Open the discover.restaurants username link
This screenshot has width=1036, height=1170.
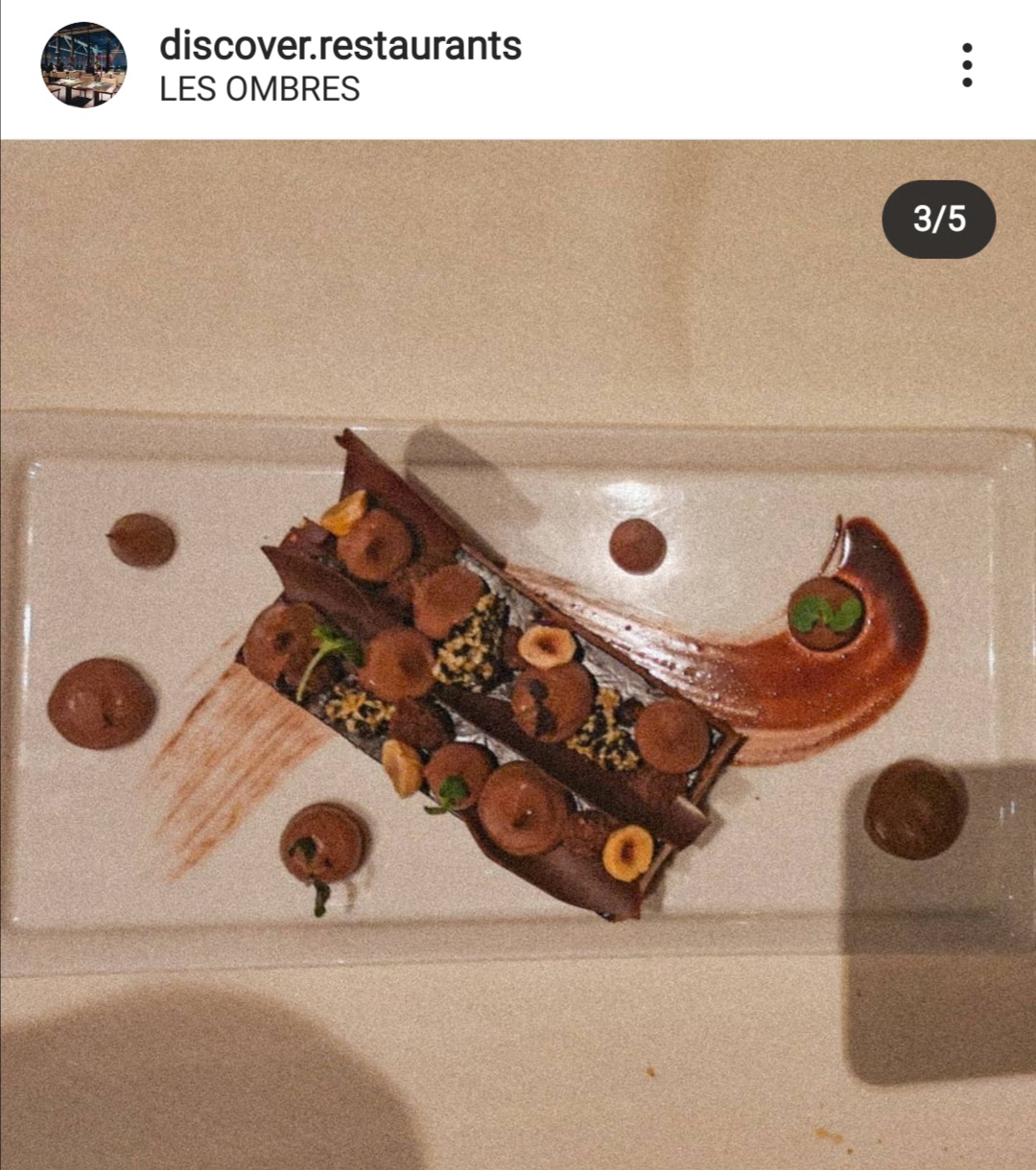[341, 45]
